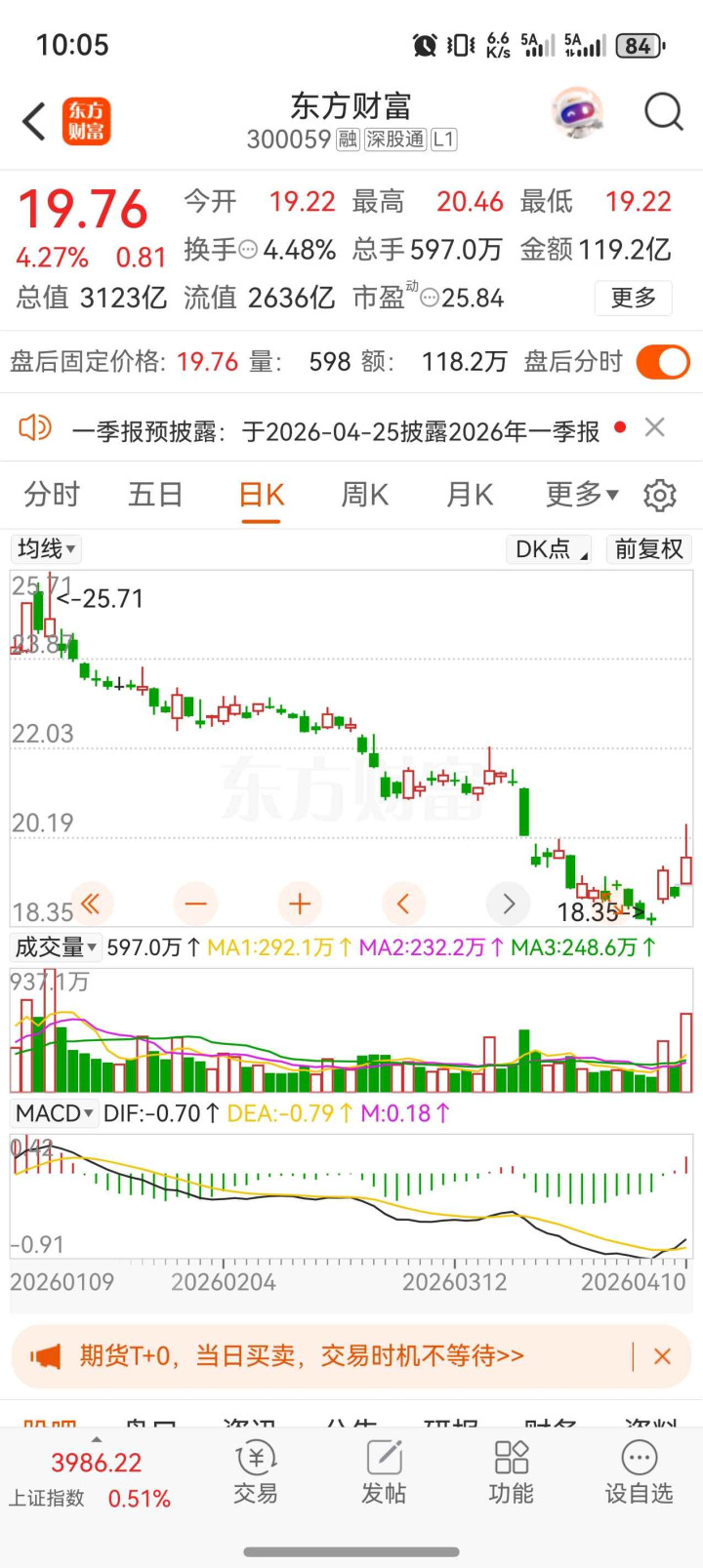Image resolution: width=703 pixels, height=1568 pixels.
Task: Open the search magnifier icon
Action: pyautogui.click(x=663, y=114)
